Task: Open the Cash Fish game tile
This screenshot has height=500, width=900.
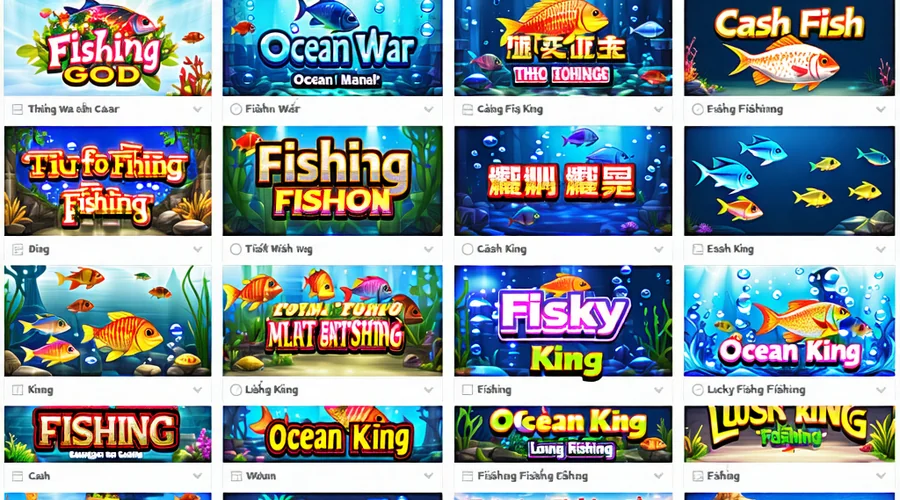Action: click(x=789, y=48)
